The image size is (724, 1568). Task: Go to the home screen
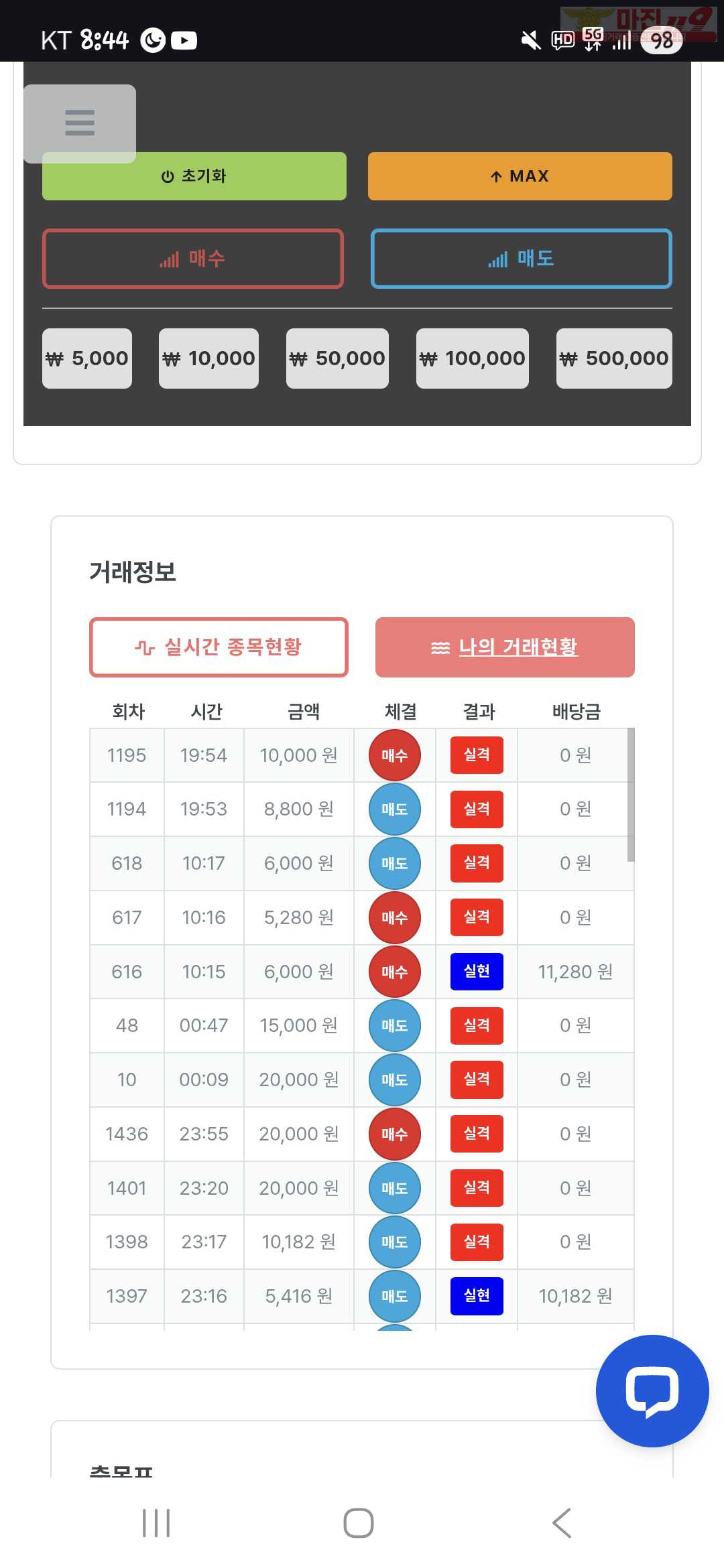(x=359, y=1523)
